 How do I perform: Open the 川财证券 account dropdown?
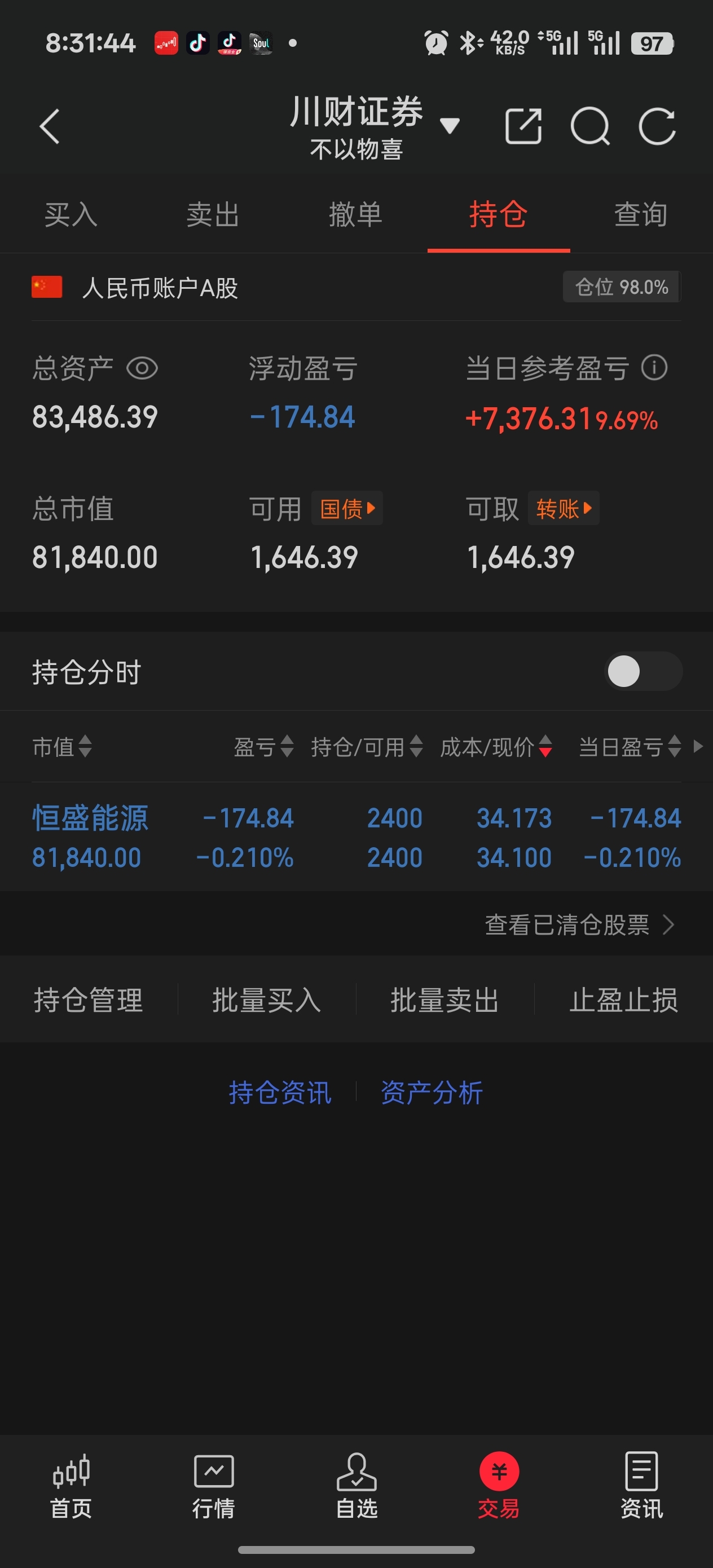pos(449,125)
